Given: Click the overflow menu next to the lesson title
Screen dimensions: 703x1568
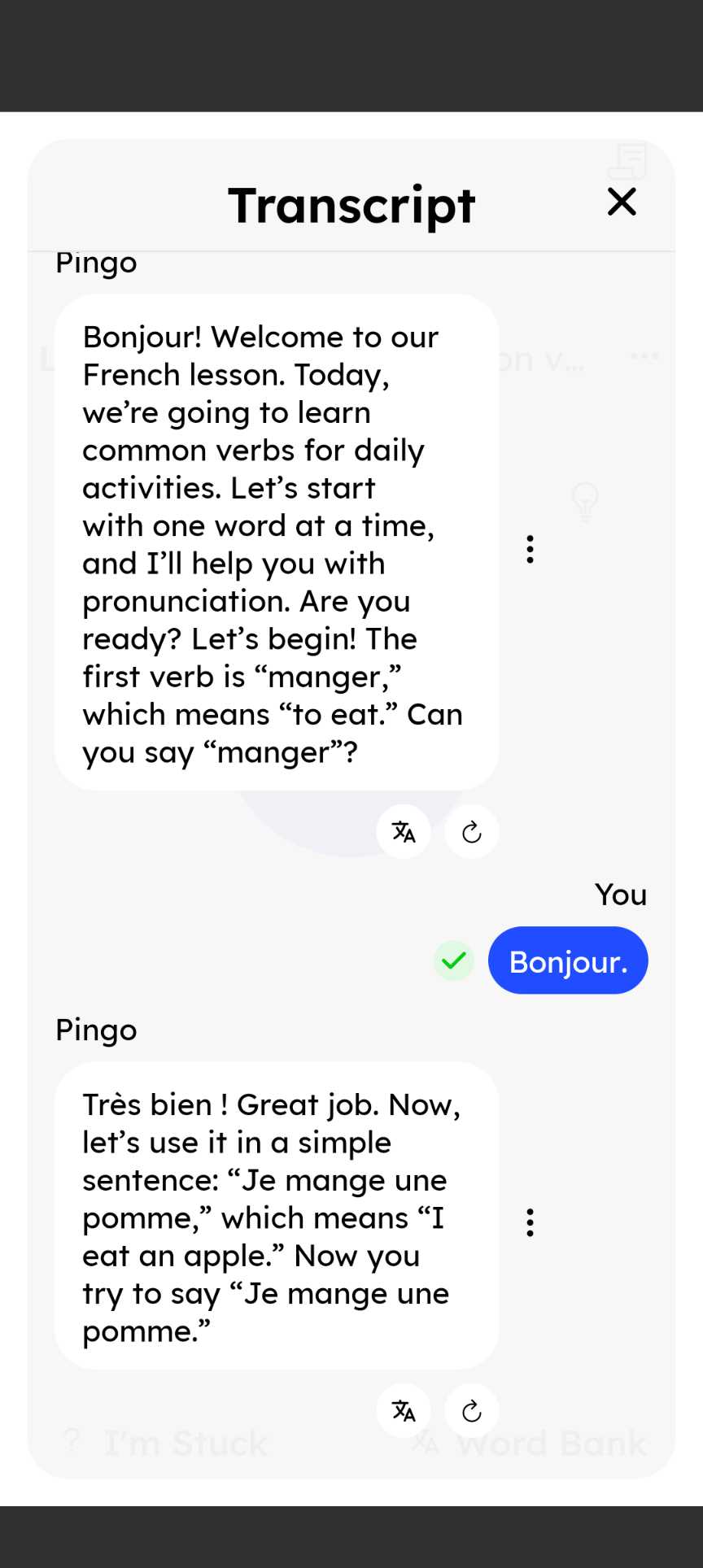Looking at the screenshot, I should tap(644, 355).
